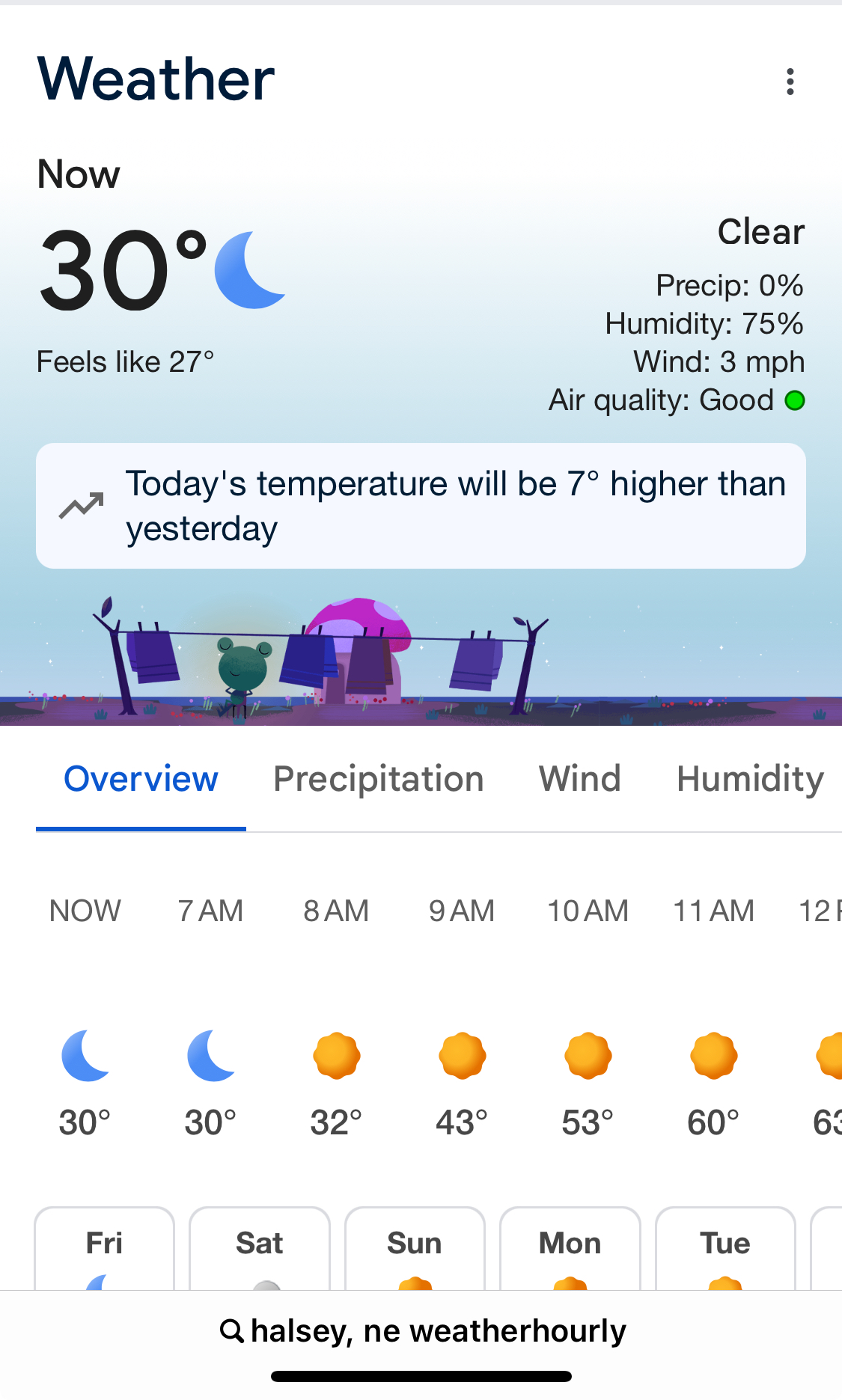This screenshot has width=842, height=1400.
Task: Select the Overview tab
Action: point(141,779)
